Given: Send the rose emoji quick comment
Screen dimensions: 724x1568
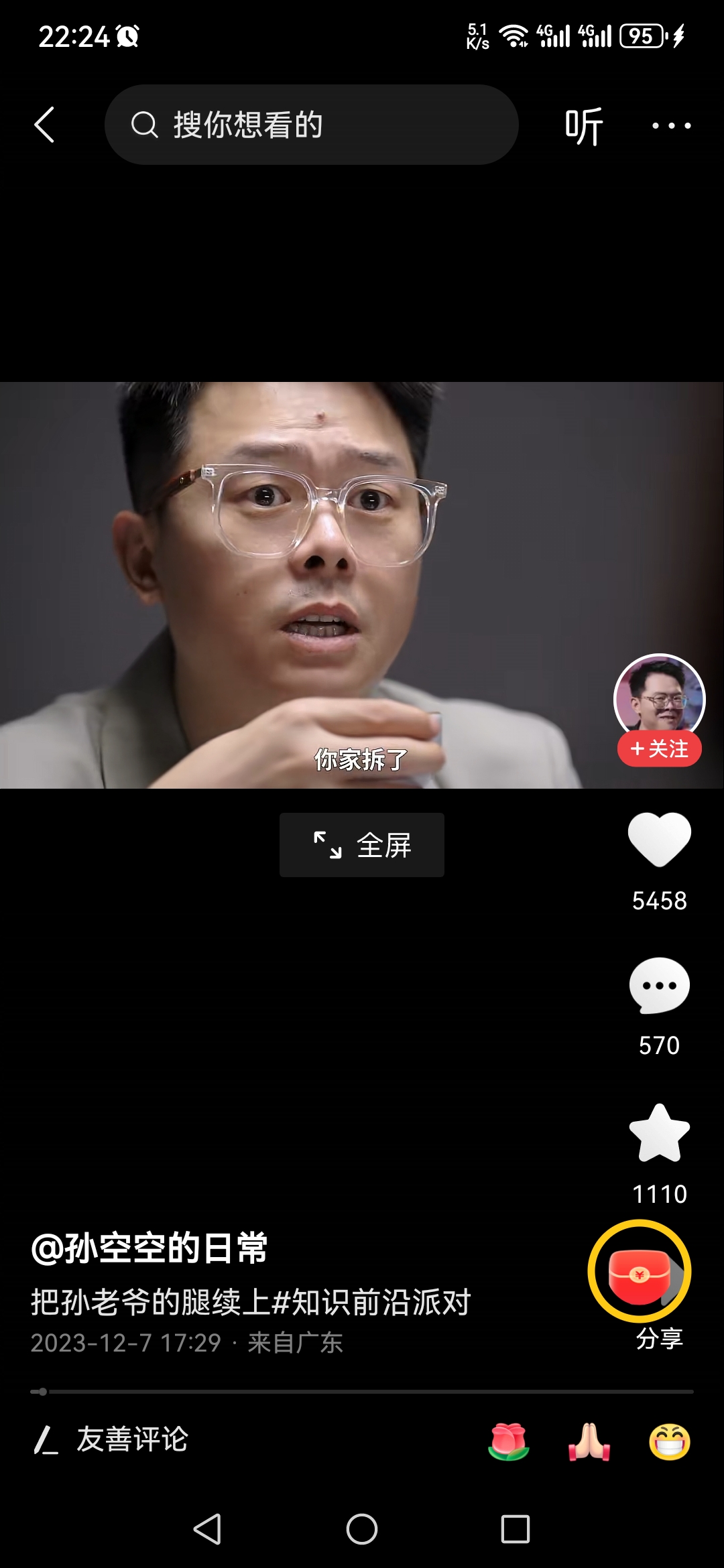Looking at the screenshot, I should tap(509, 1442).
